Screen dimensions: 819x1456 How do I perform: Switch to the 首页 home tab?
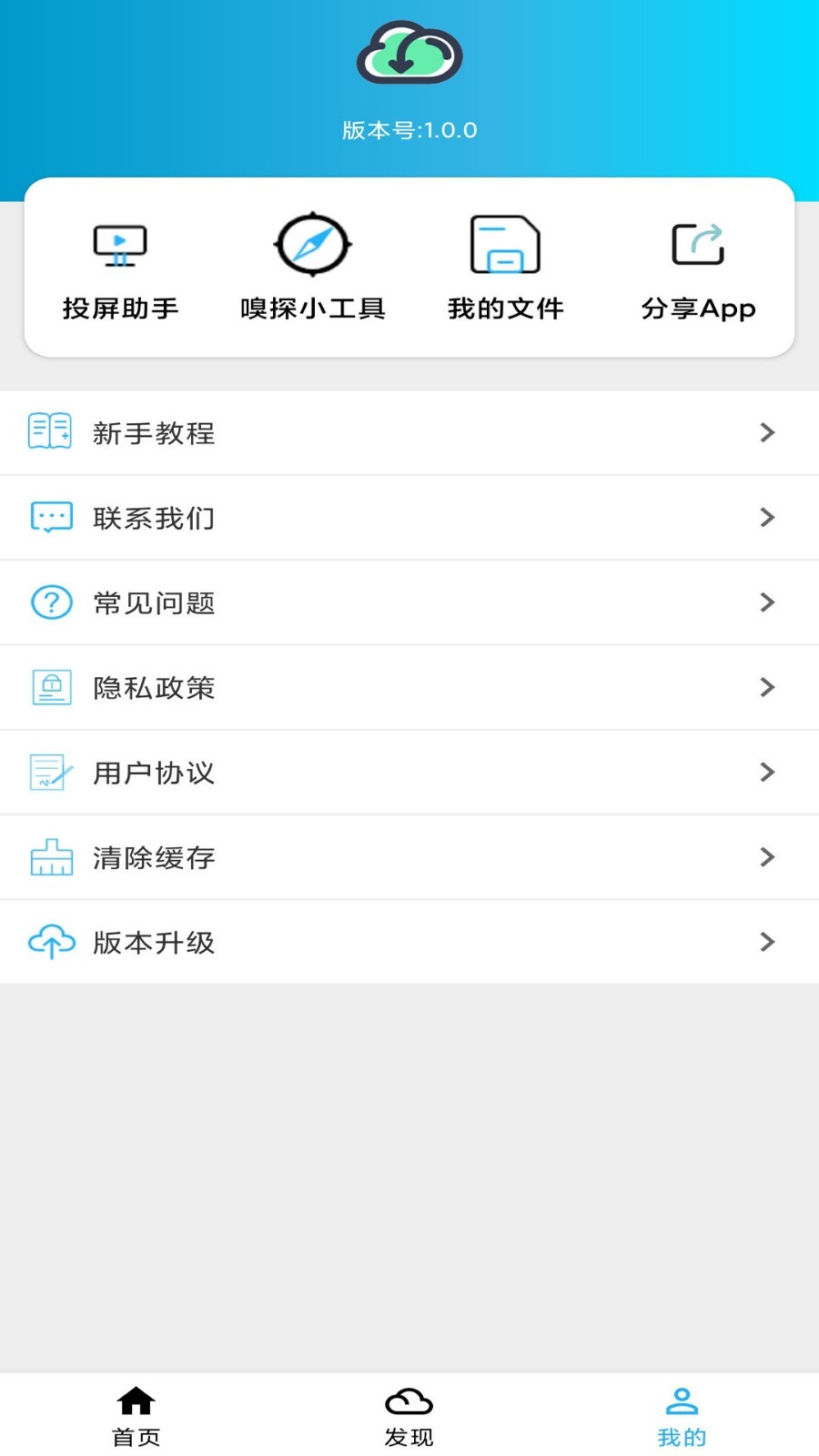136,1416
